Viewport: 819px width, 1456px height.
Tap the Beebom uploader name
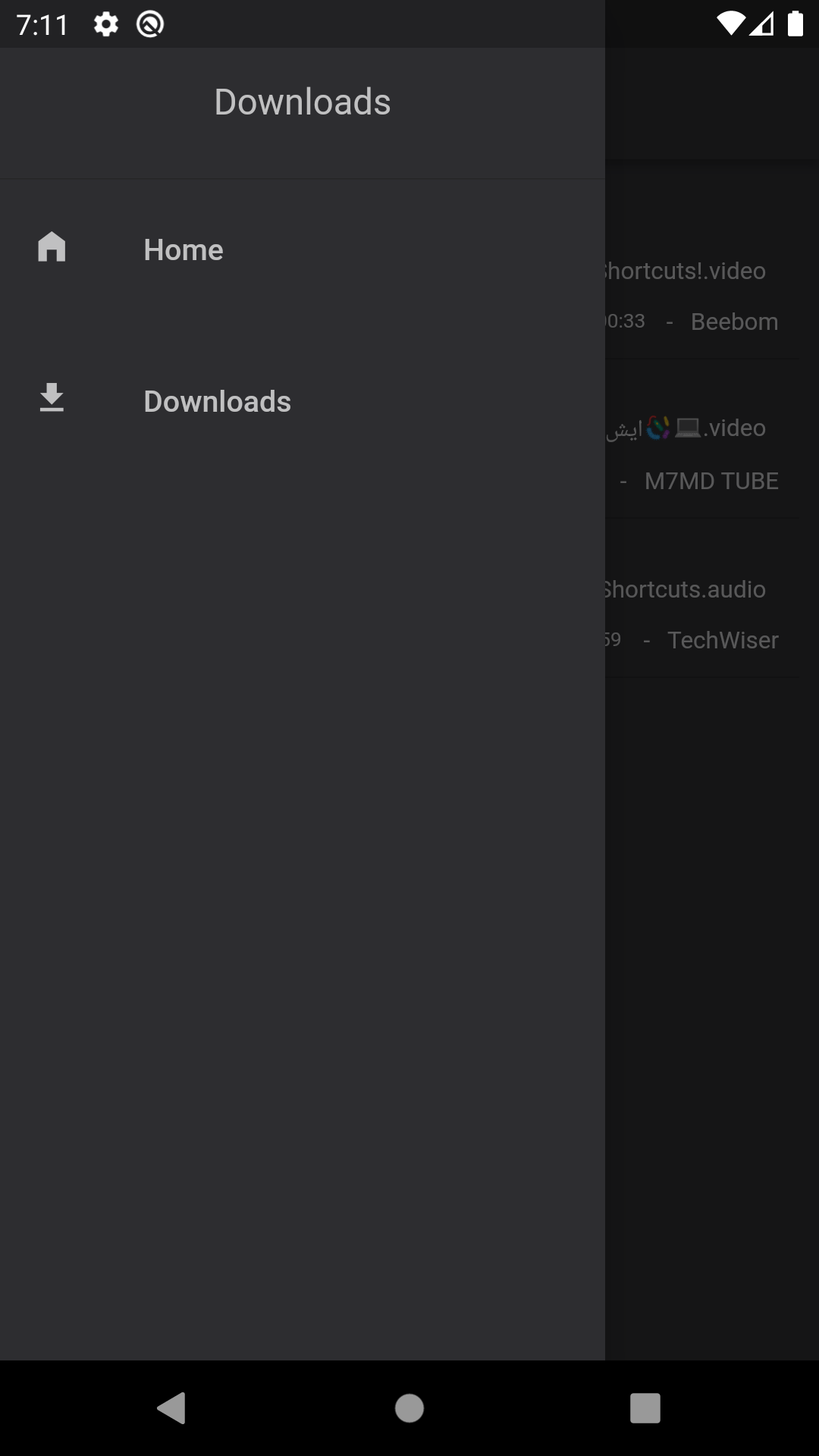pos(734,321)
